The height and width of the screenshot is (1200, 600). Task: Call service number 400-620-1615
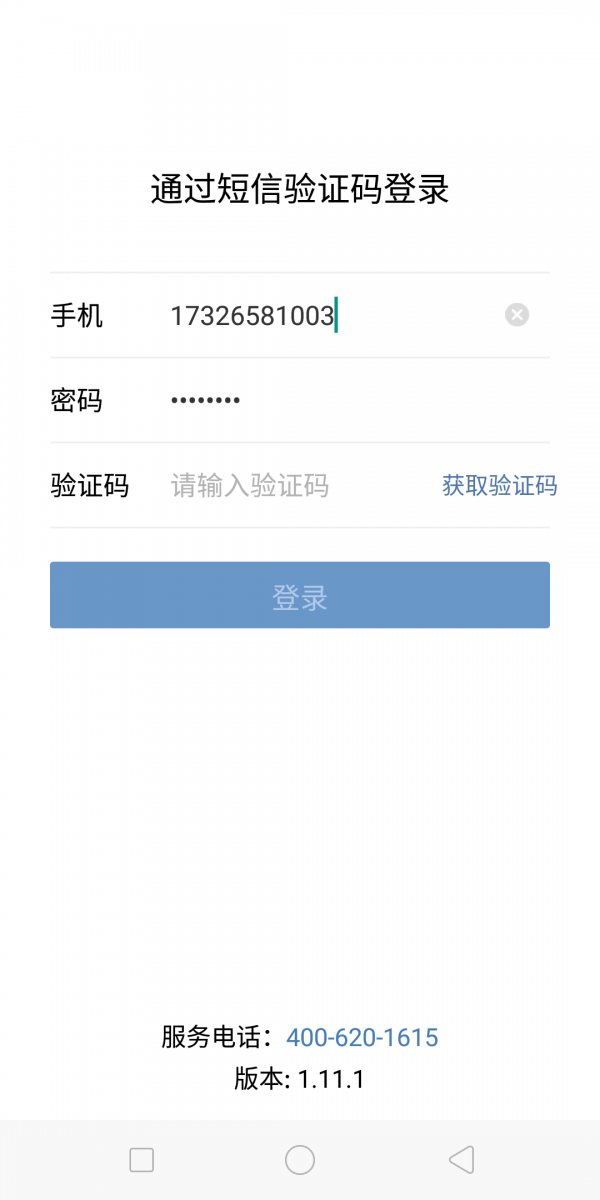362,1037
